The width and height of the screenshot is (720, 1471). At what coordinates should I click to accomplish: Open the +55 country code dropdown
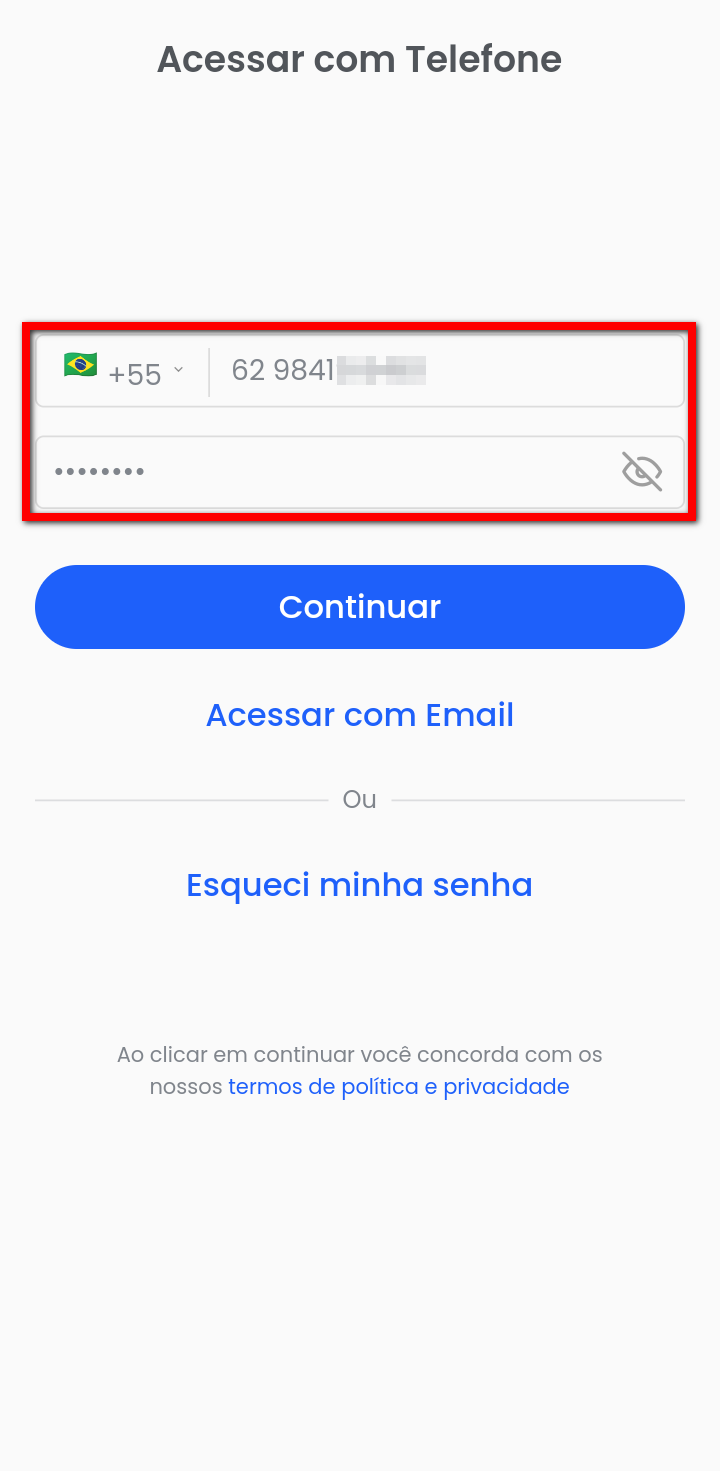tap(124, 372)
